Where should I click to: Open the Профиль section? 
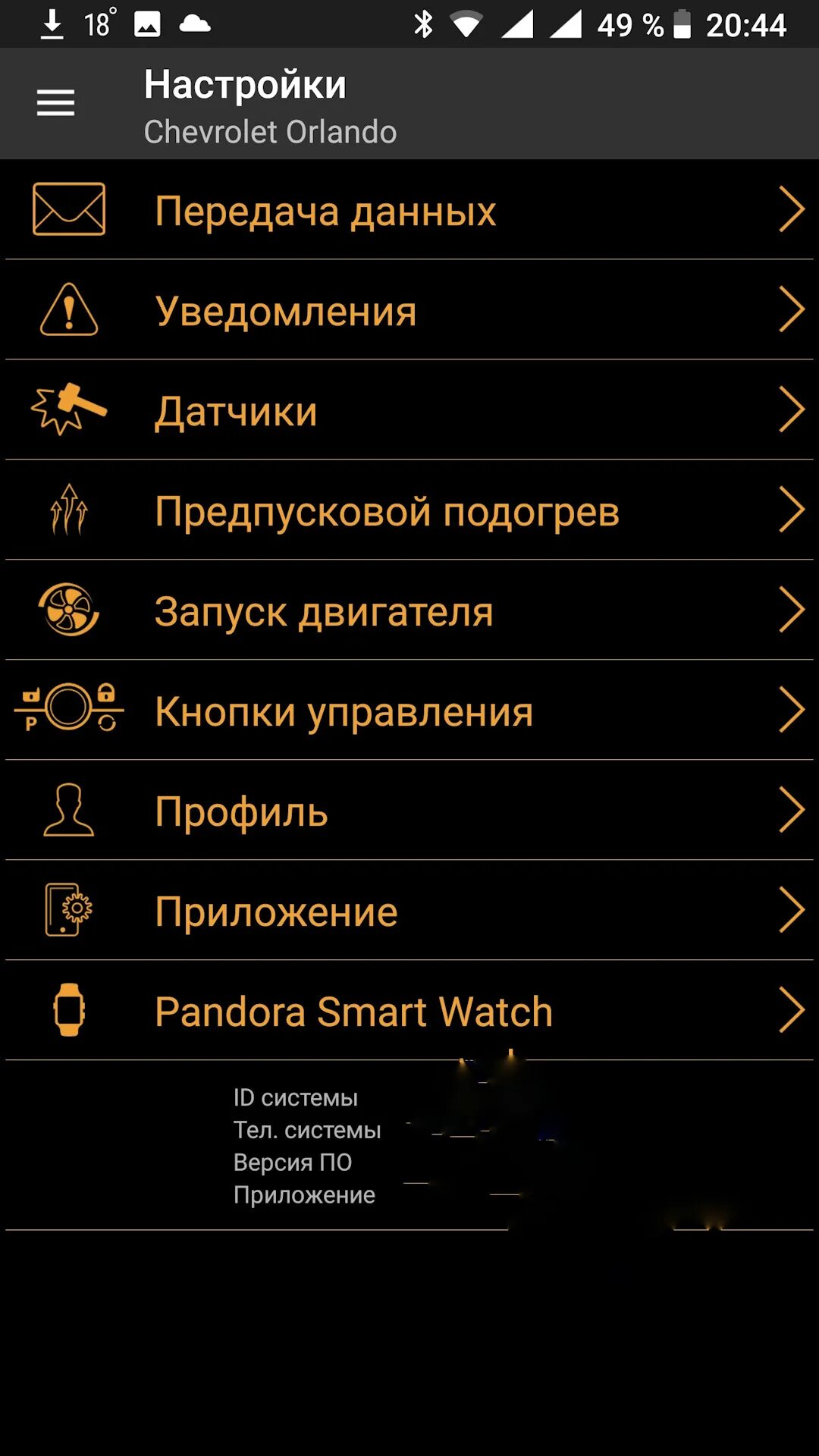click(x=409, y=811)
